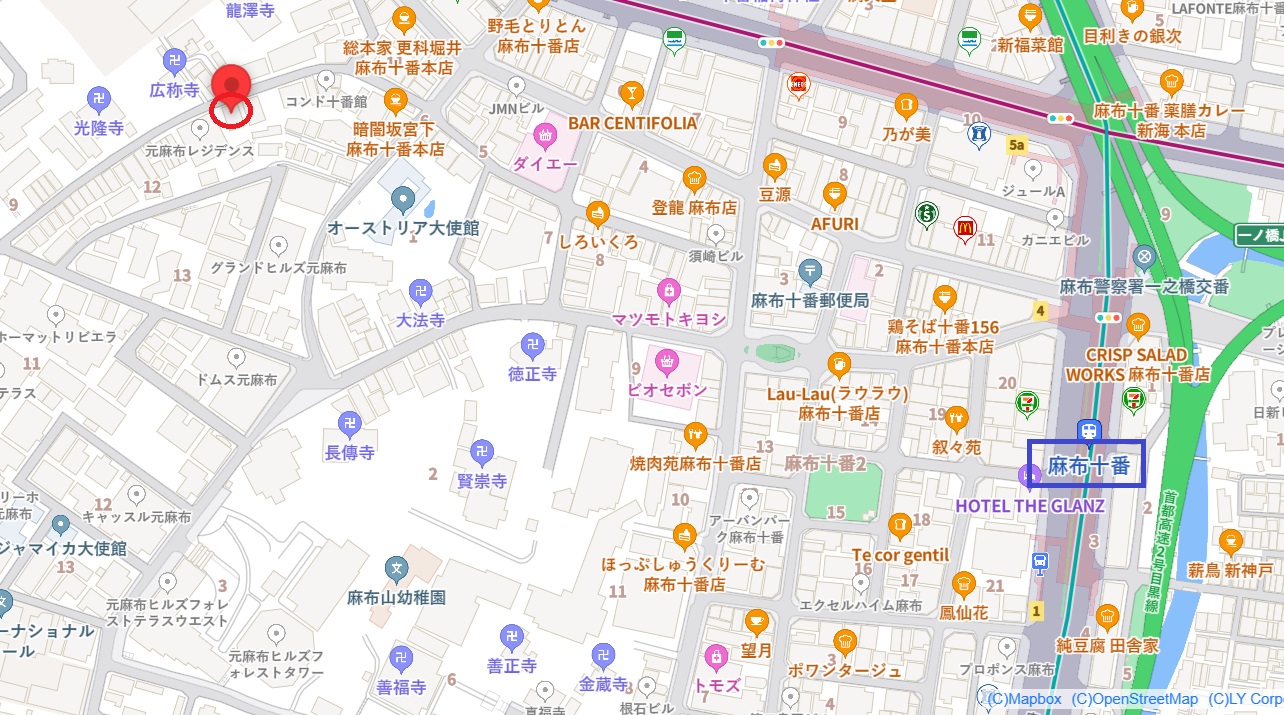Viewport: 1284px width, 715px height.
Task: Tap the オーストリア大使館 map marker
Action: (403, 200)
